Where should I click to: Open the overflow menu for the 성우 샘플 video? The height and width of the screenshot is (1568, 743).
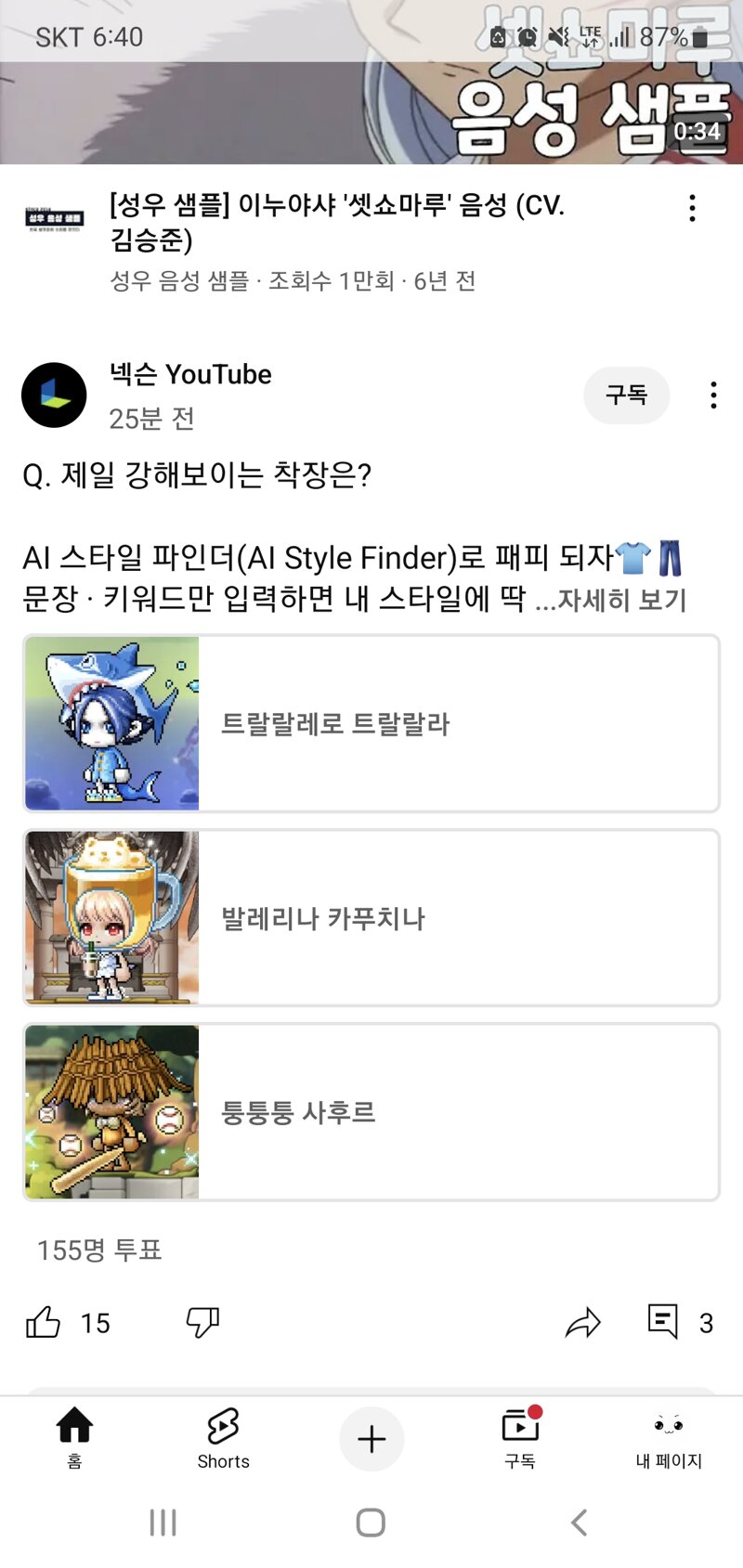(692, 208)
